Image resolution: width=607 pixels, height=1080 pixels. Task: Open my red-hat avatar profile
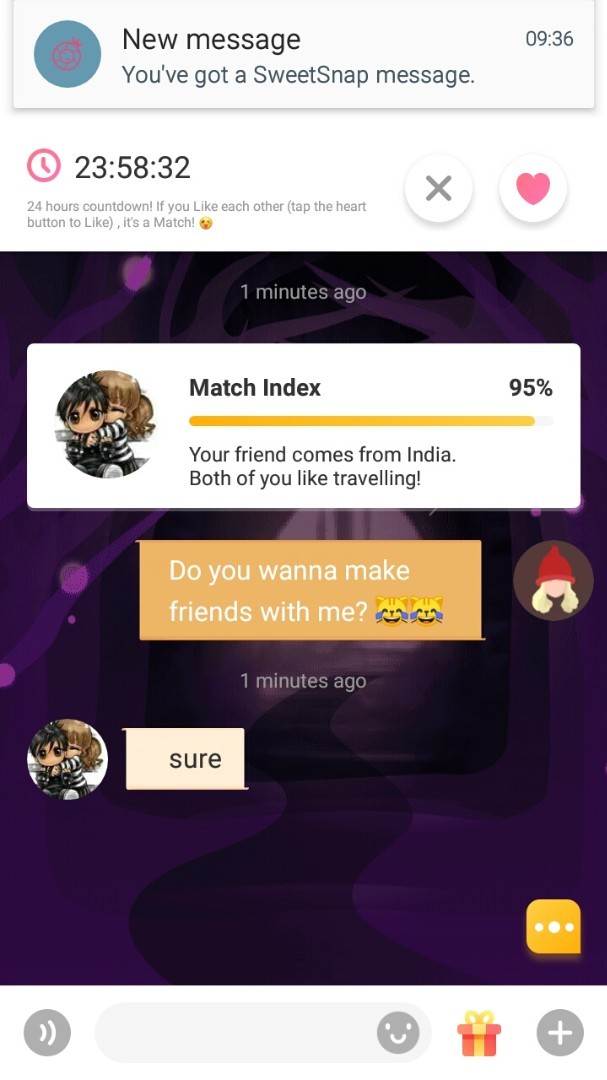point(553,581)
